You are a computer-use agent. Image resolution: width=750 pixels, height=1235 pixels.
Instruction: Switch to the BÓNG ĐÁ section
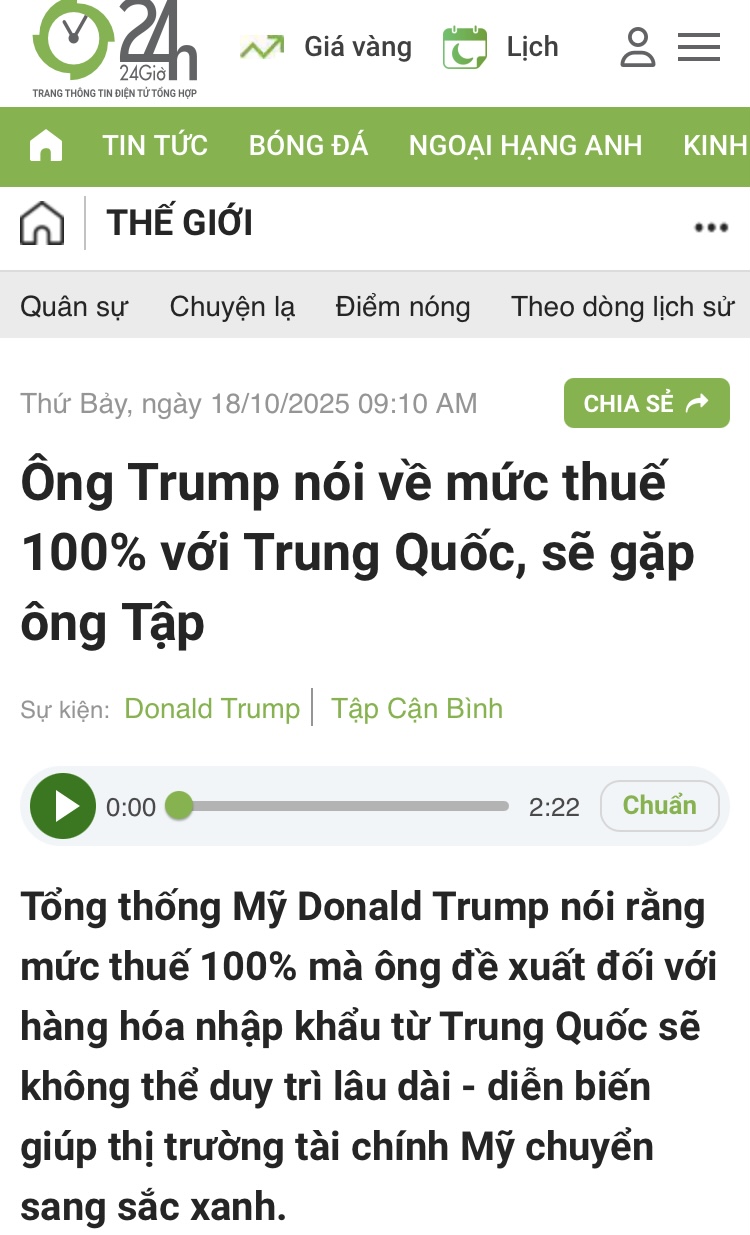point(308,146)
